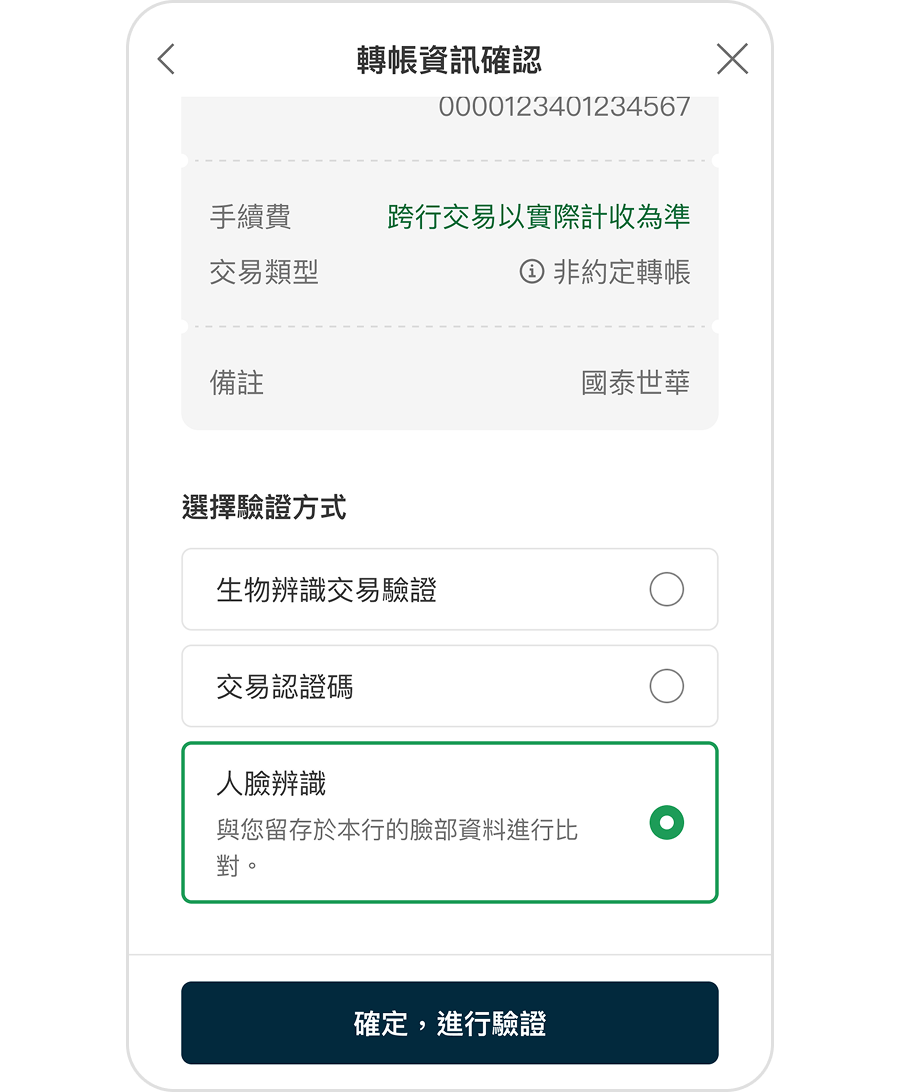Open info icon beside 非約定轉帳
The height and width of the screenshot is (1092, 900).
coord(532,271)
